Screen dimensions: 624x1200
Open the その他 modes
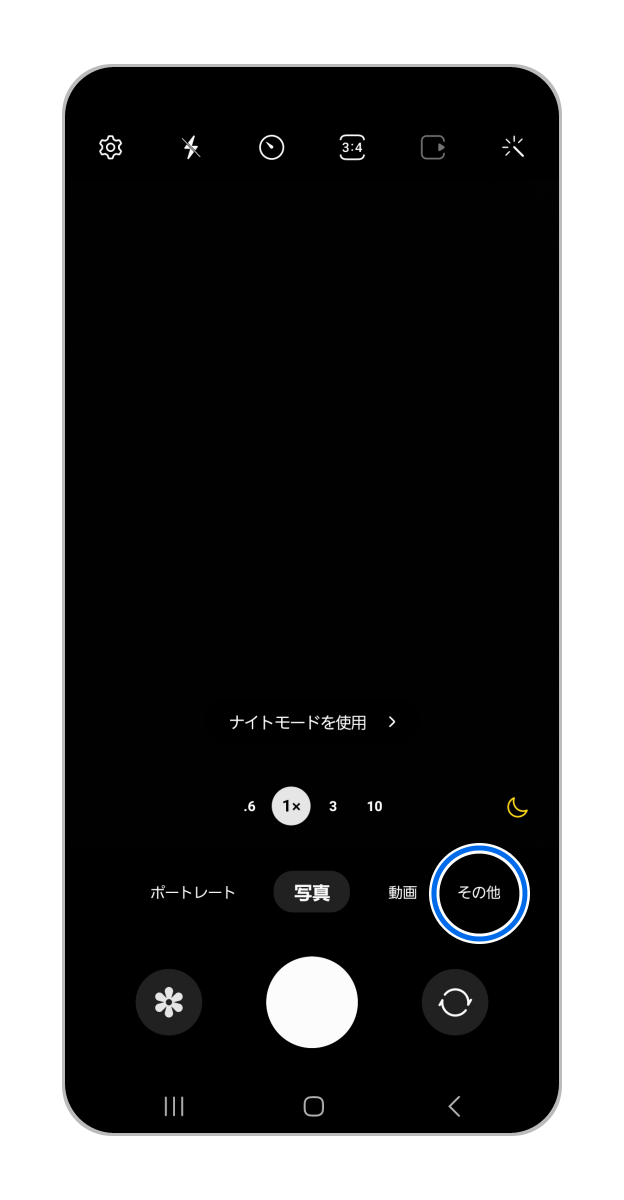(x=479, y=893)
